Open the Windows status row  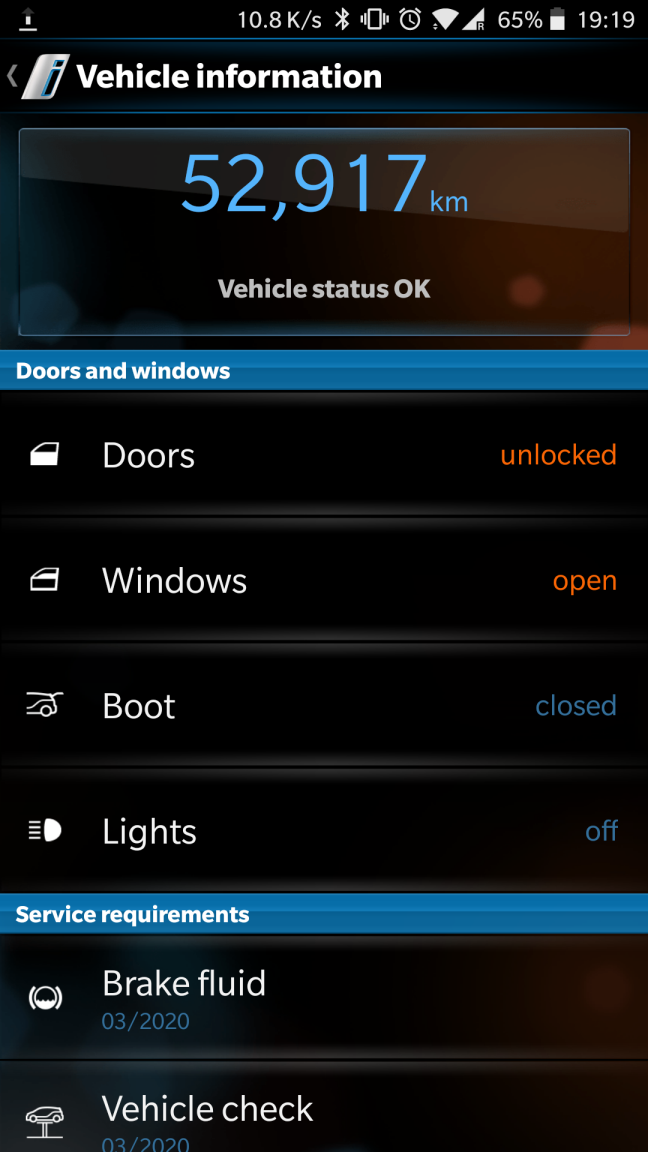click(324, 581)
